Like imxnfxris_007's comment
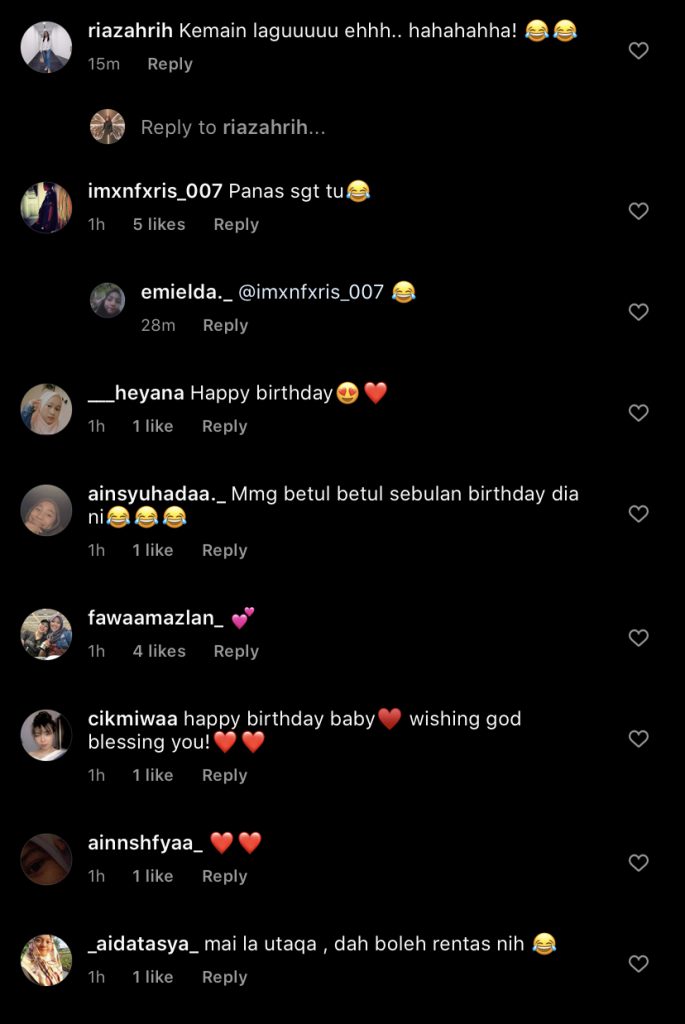 (x=638, y=211)
